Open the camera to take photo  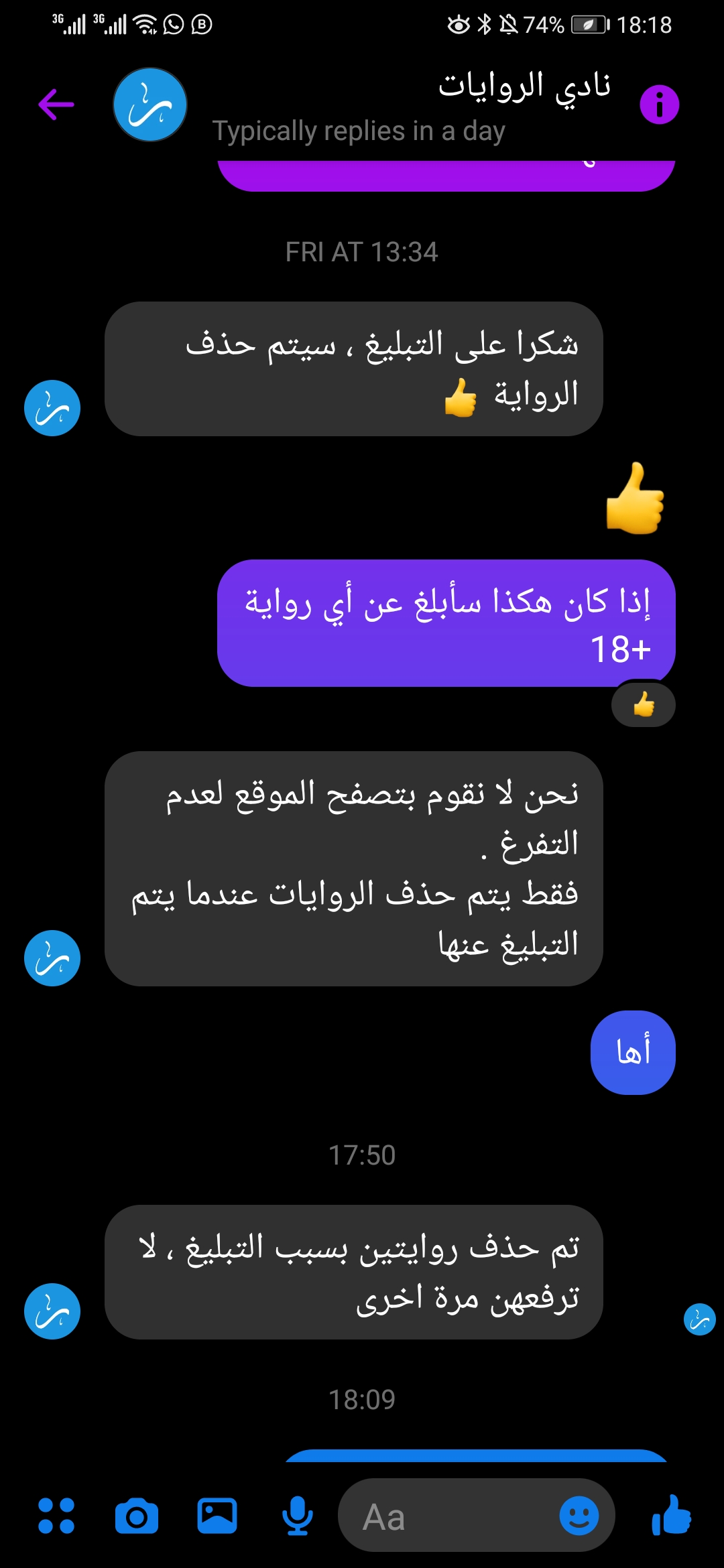pyautogui.click(x=137, y=1516)
